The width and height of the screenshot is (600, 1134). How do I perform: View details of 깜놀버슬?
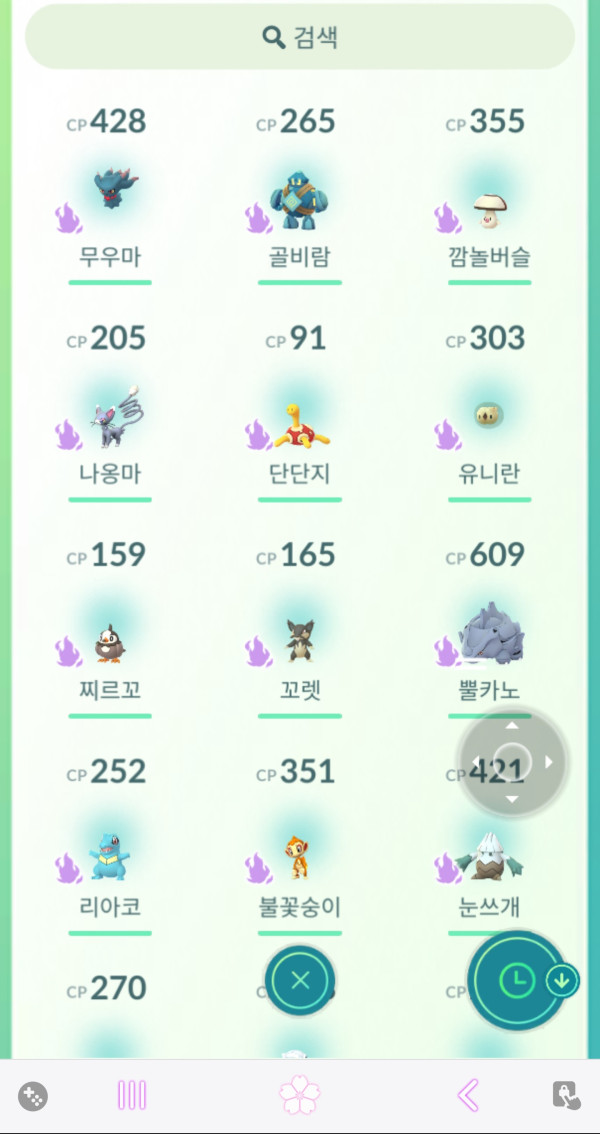click(x=489, y=207)
